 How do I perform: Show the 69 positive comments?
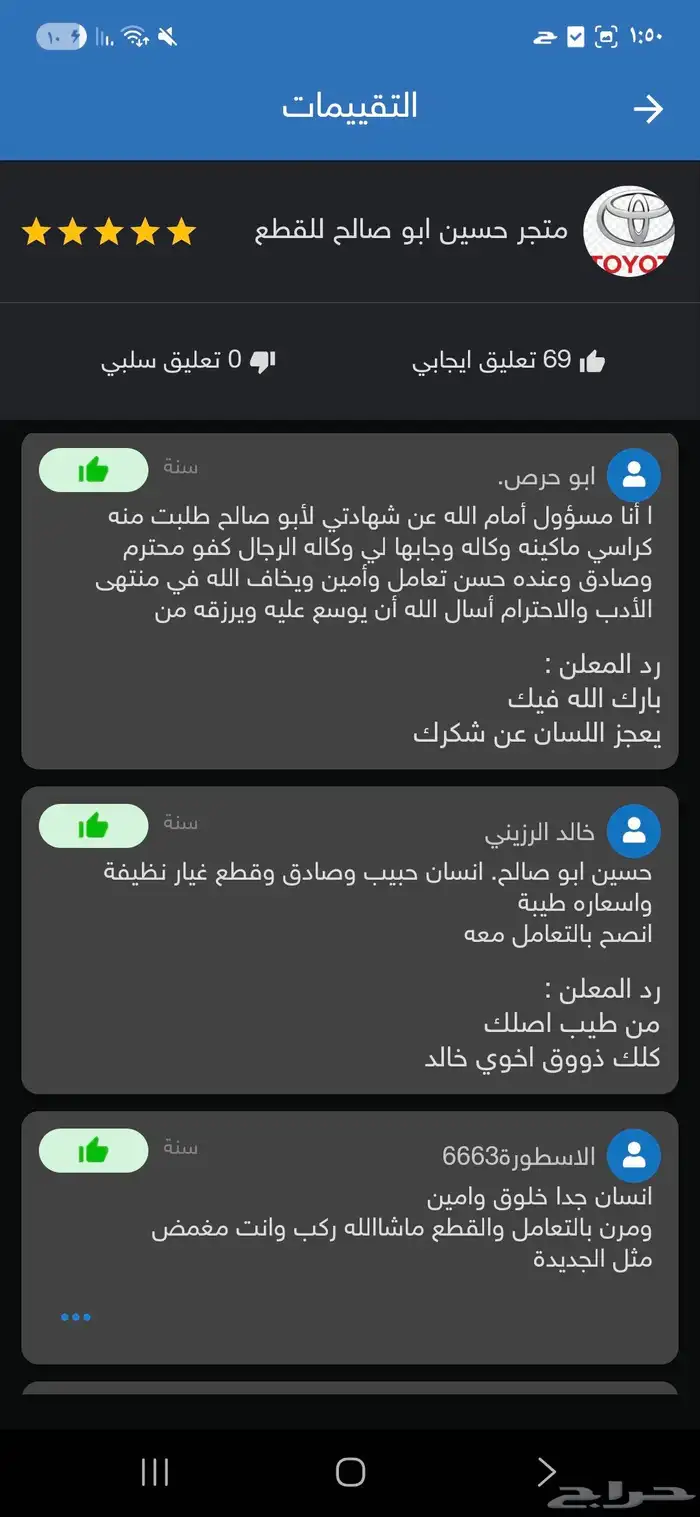click(508, 361)
